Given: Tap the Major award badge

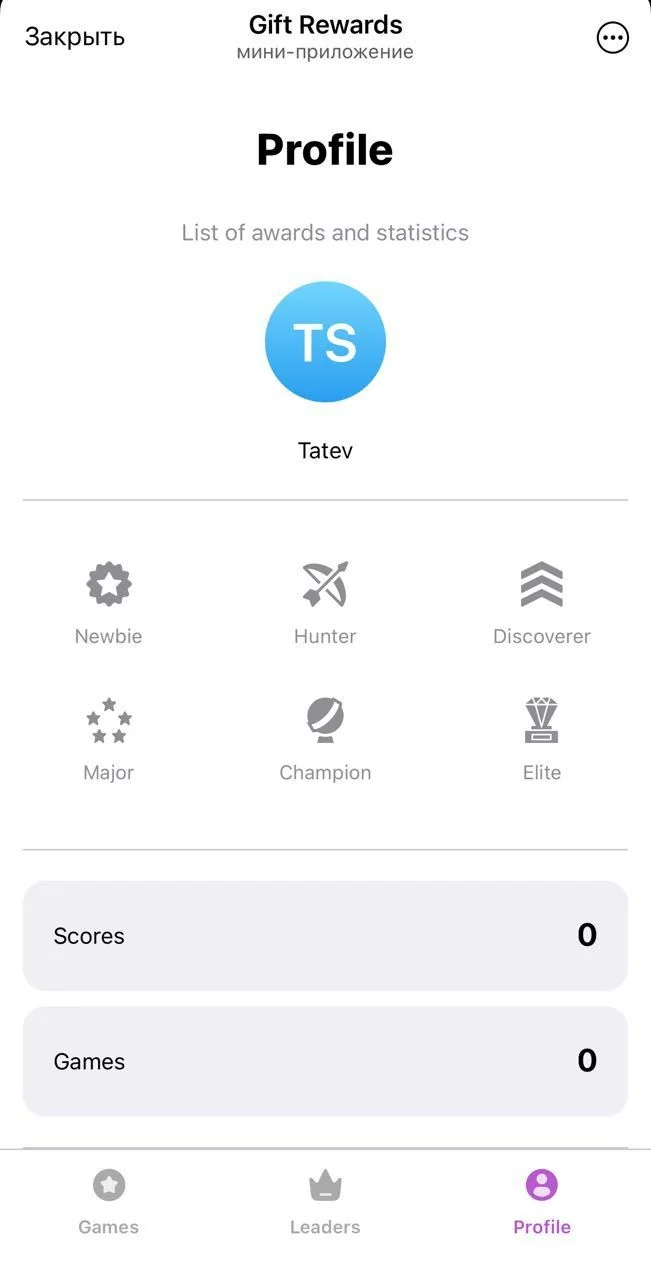Looking at the screenshot, I should 109,740.
